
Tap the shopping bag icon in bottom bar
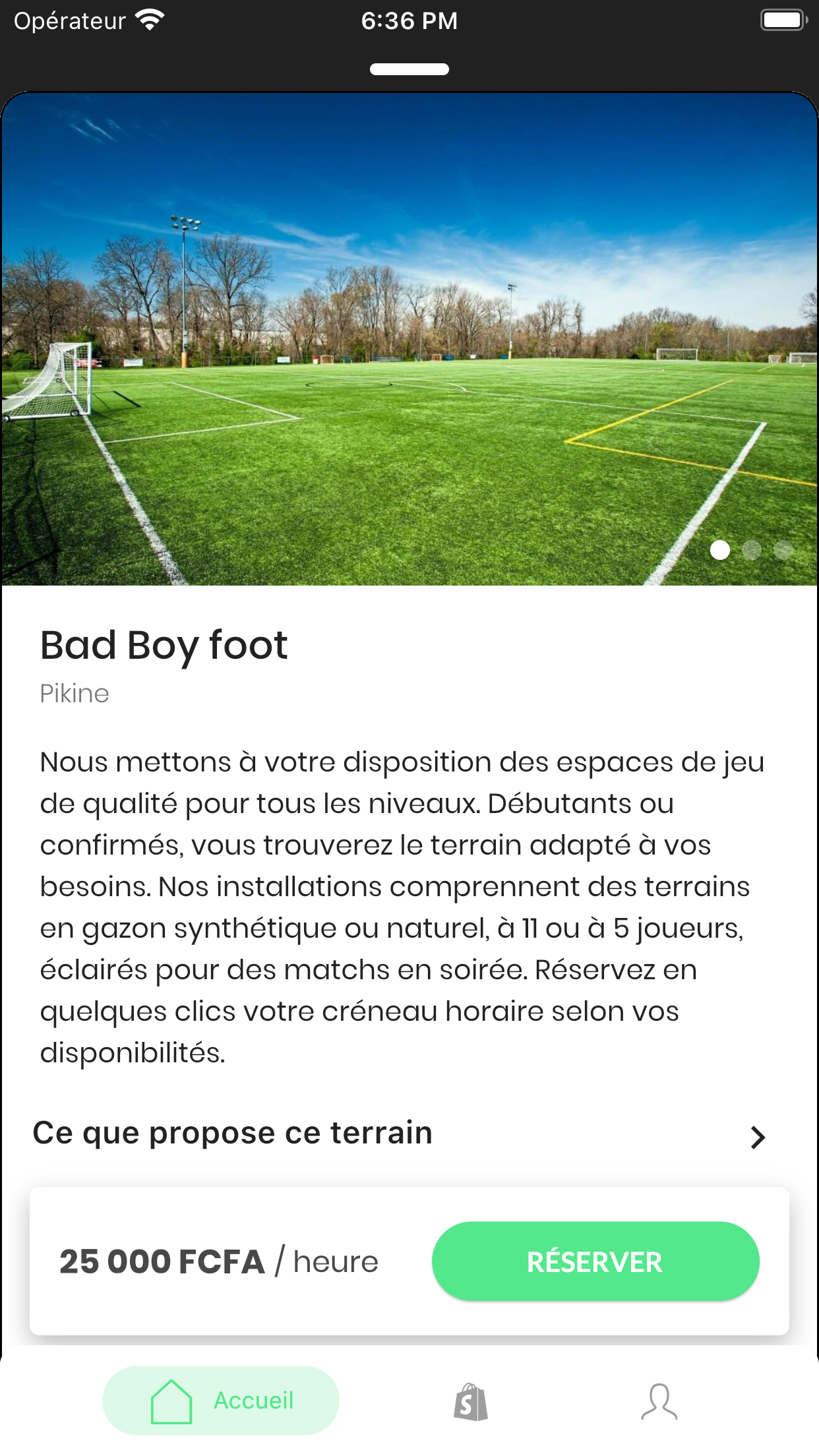point(471,1401)
